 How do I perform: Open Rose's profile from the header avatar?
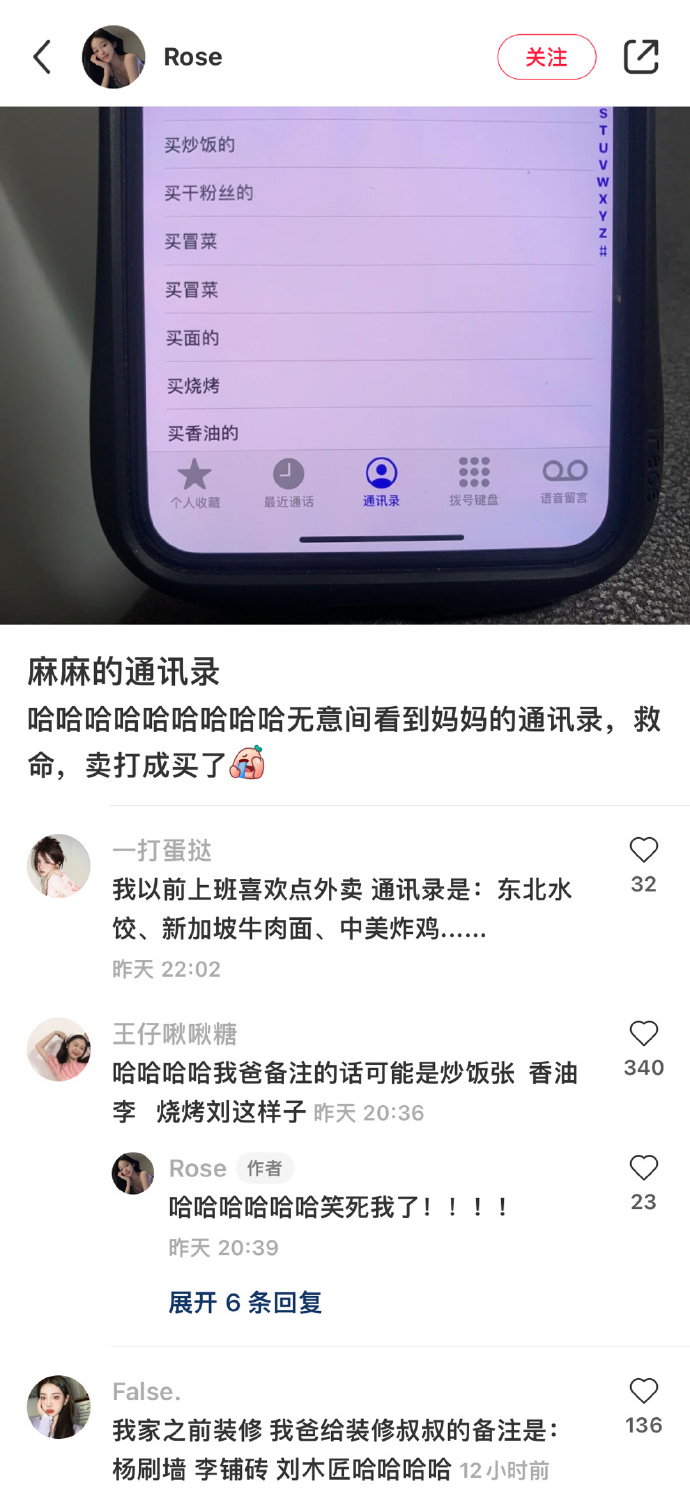(113, 57)
